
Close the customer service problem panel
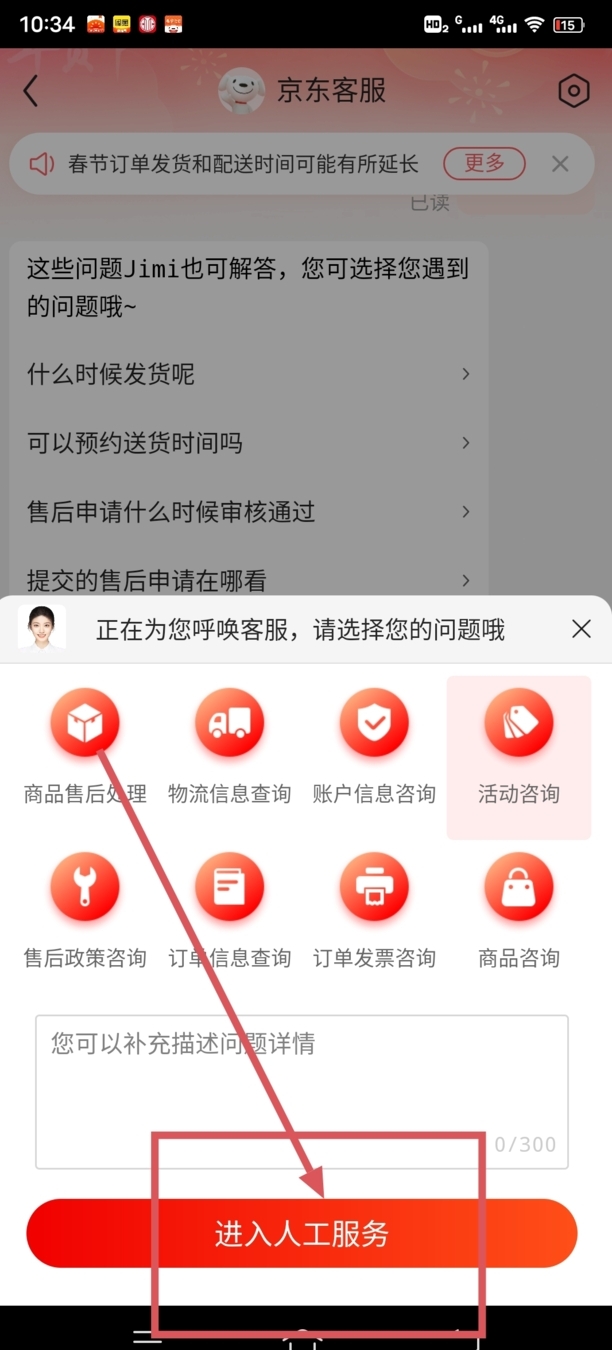581,629
